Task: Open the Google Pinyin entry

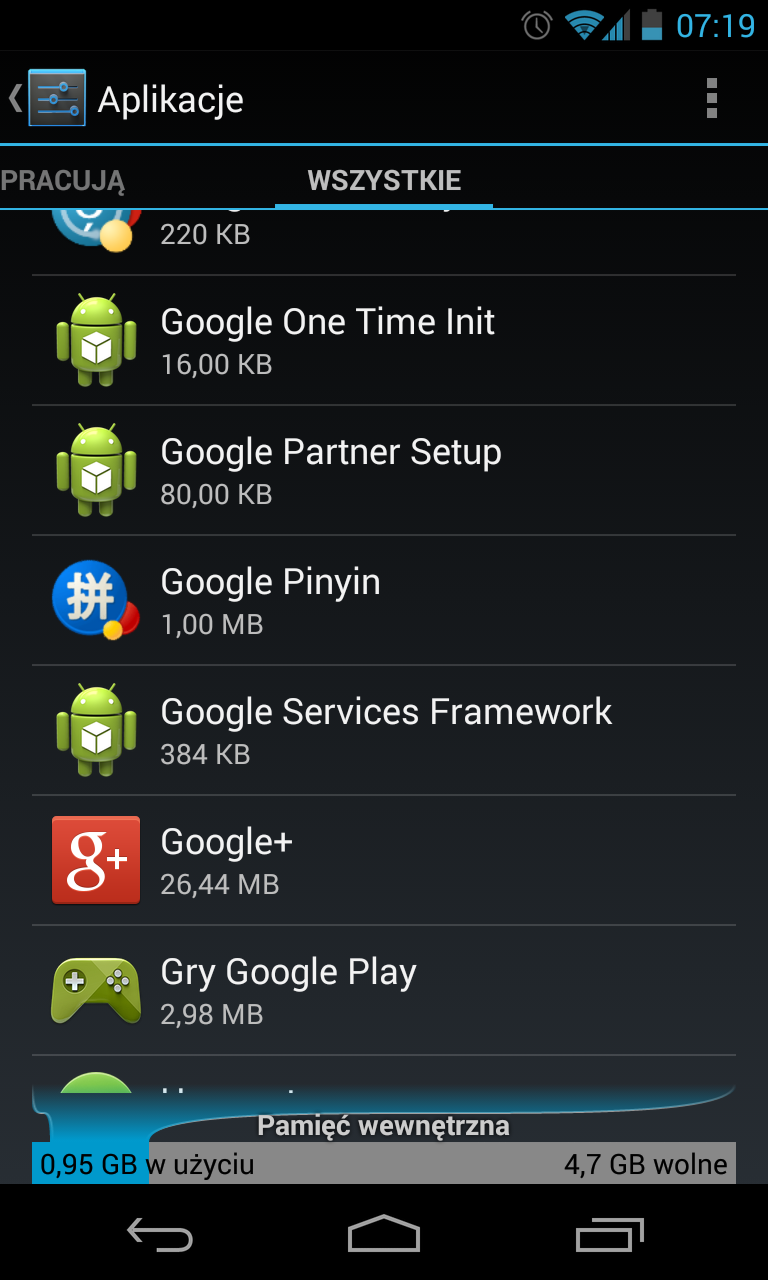Action: [x=384, y=600]
